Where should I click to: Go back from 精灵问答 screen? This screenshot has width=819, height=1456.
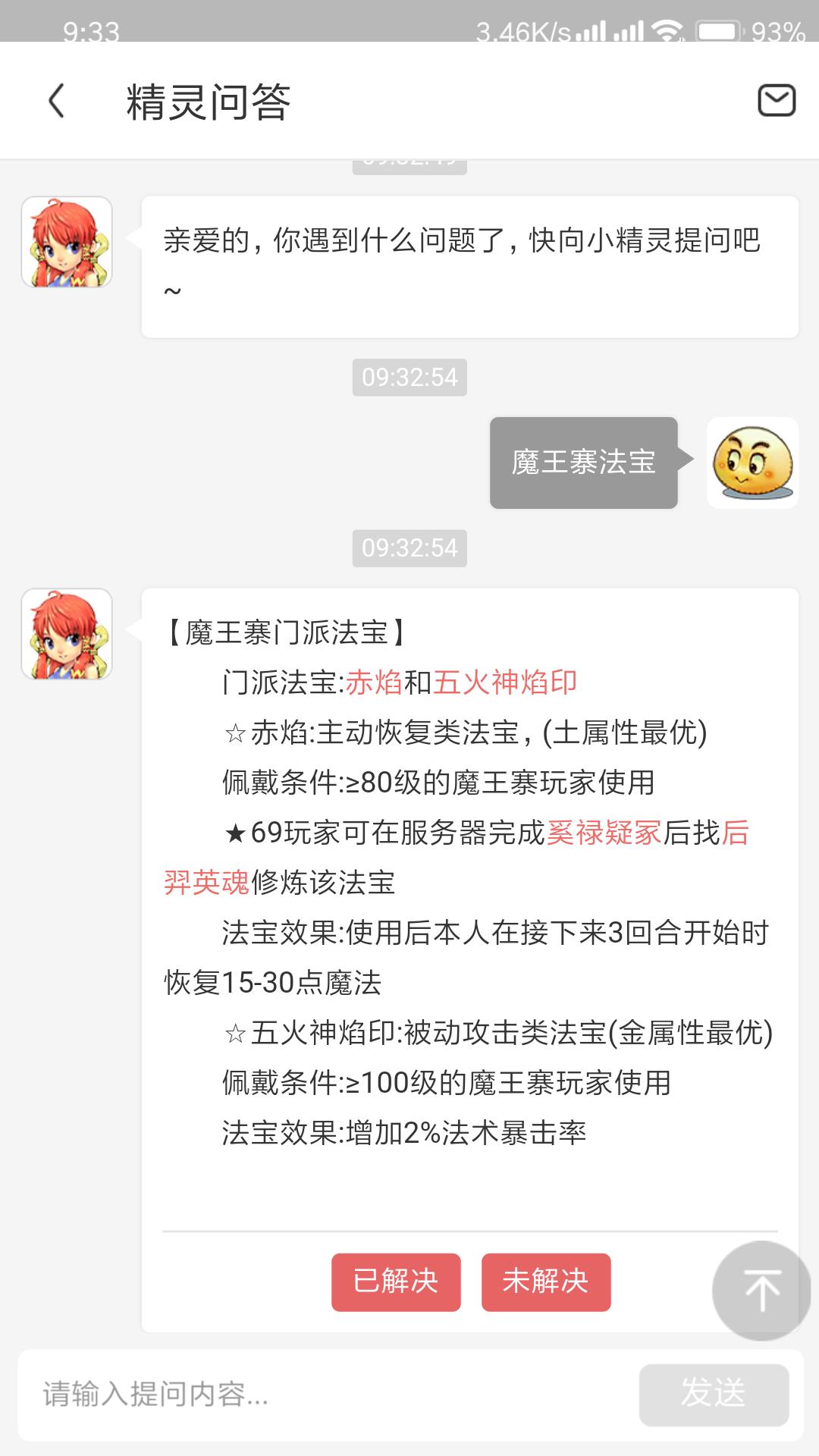click(x=57, y=101)
